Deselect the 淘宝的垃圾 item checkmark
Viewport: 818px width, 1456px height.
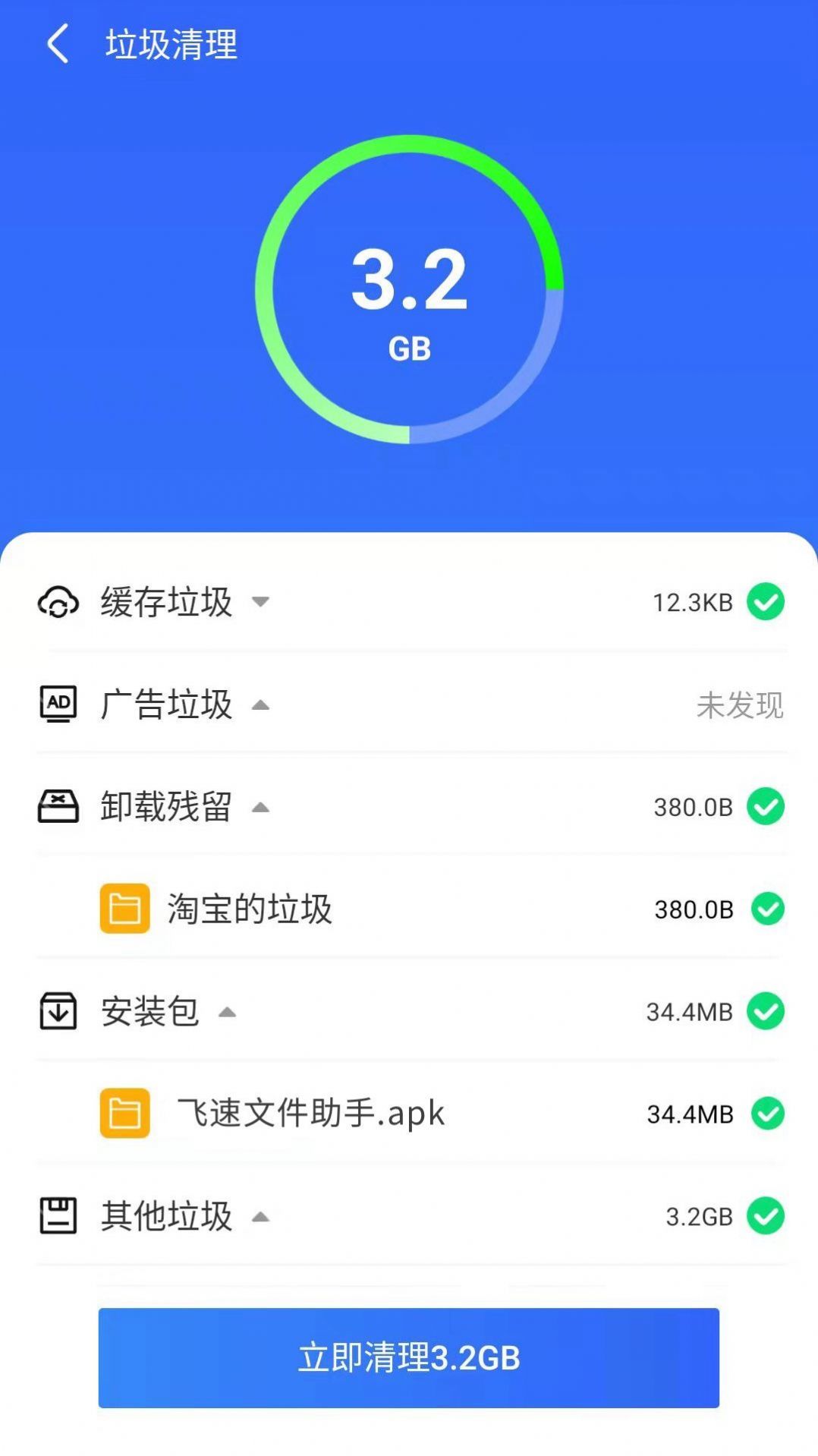[766, 909]
